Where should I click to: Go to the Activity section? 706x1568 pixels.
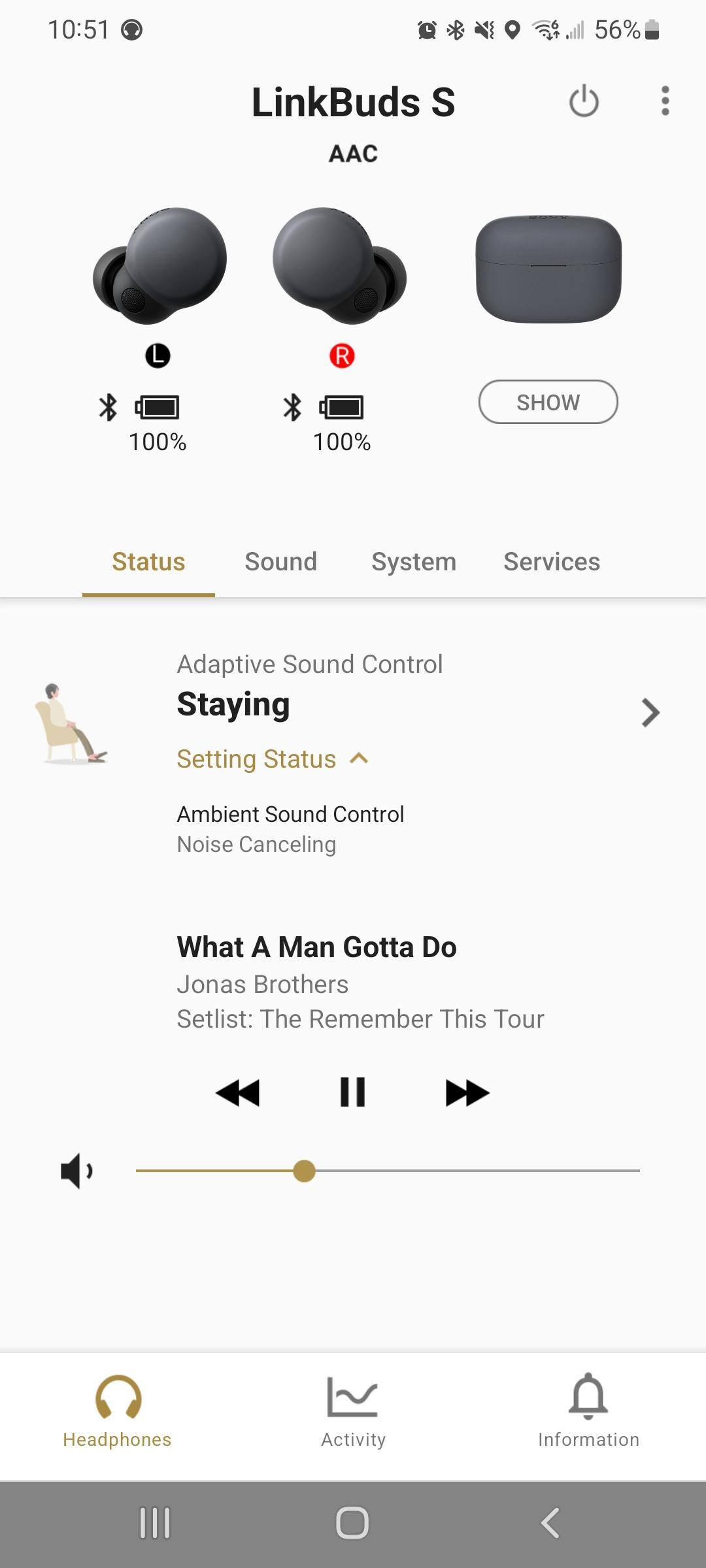click(353, 1410)
